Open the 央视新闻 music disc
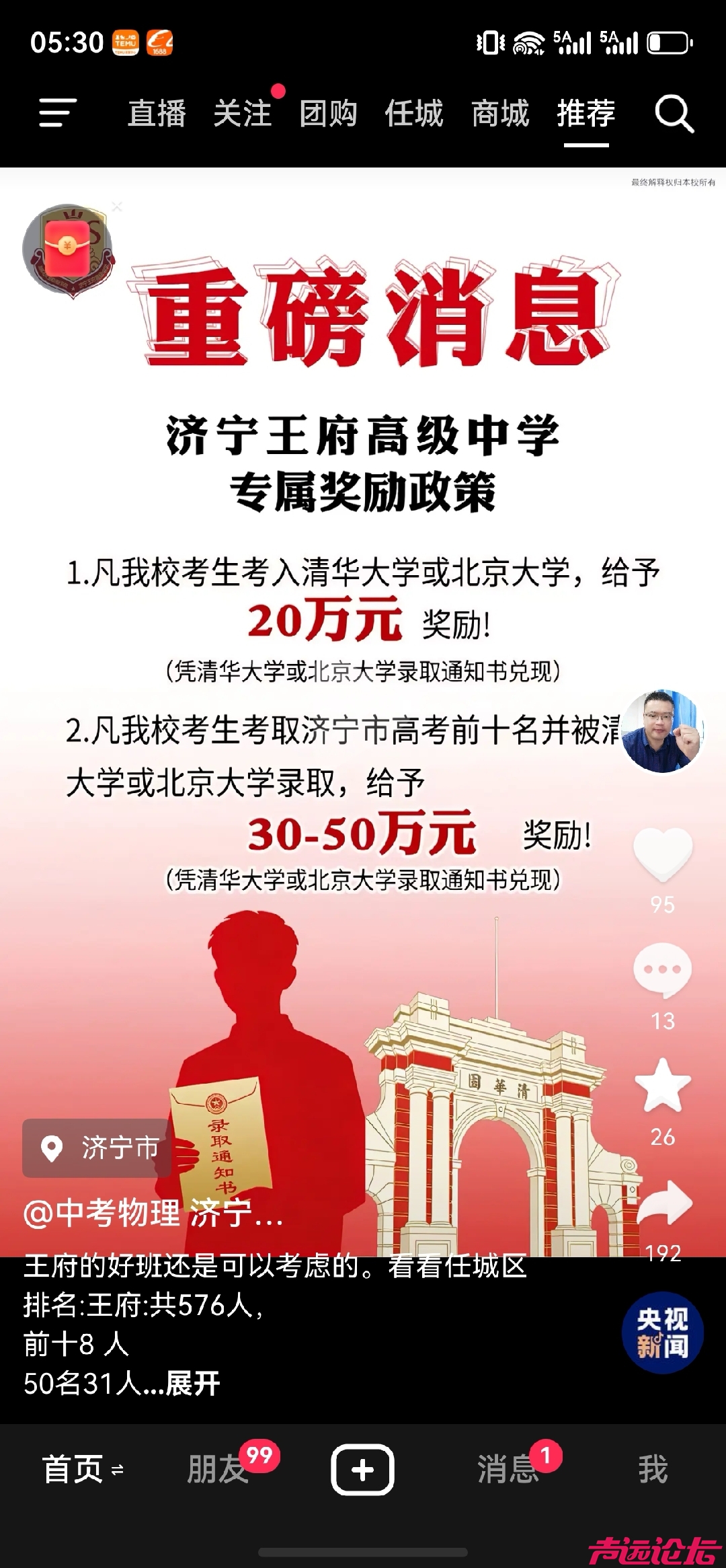 coord(662,1333)
